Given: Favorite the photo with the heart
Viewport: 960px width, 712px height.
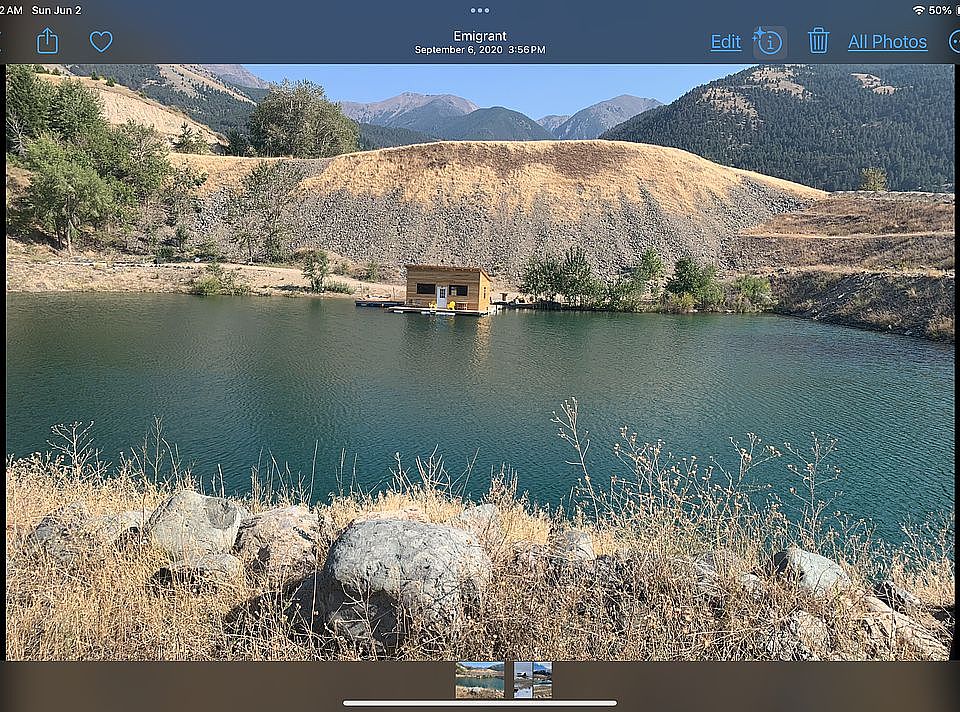Looking at the screenshot, I should 101,41.
